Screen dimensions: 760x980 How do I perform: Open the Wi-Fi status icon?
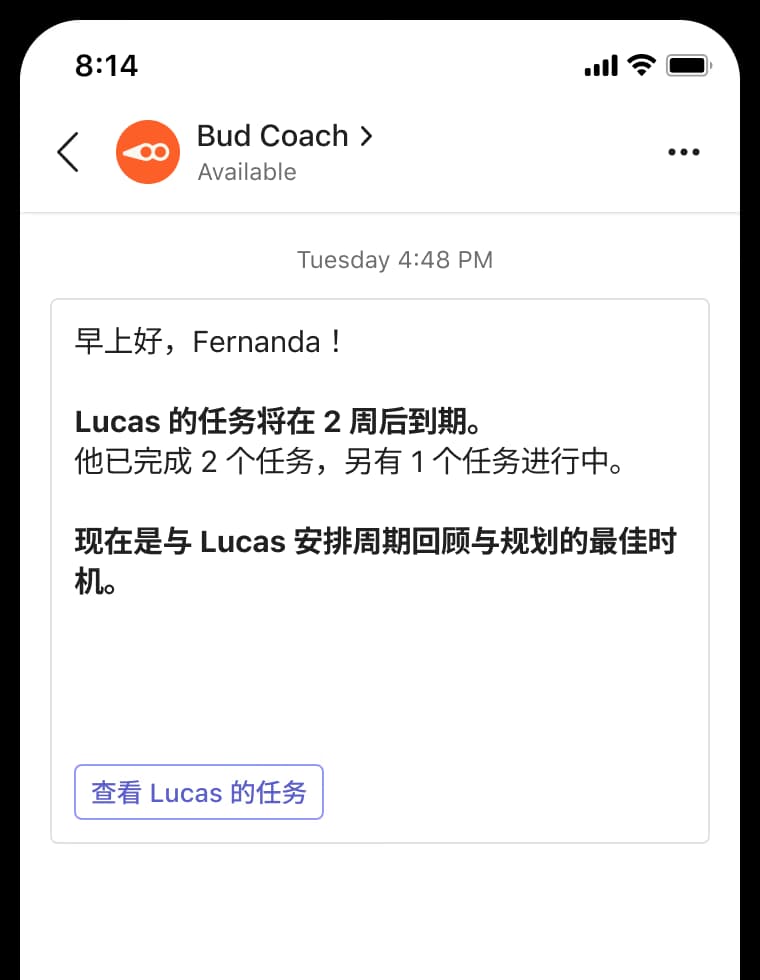pos(641,64)
